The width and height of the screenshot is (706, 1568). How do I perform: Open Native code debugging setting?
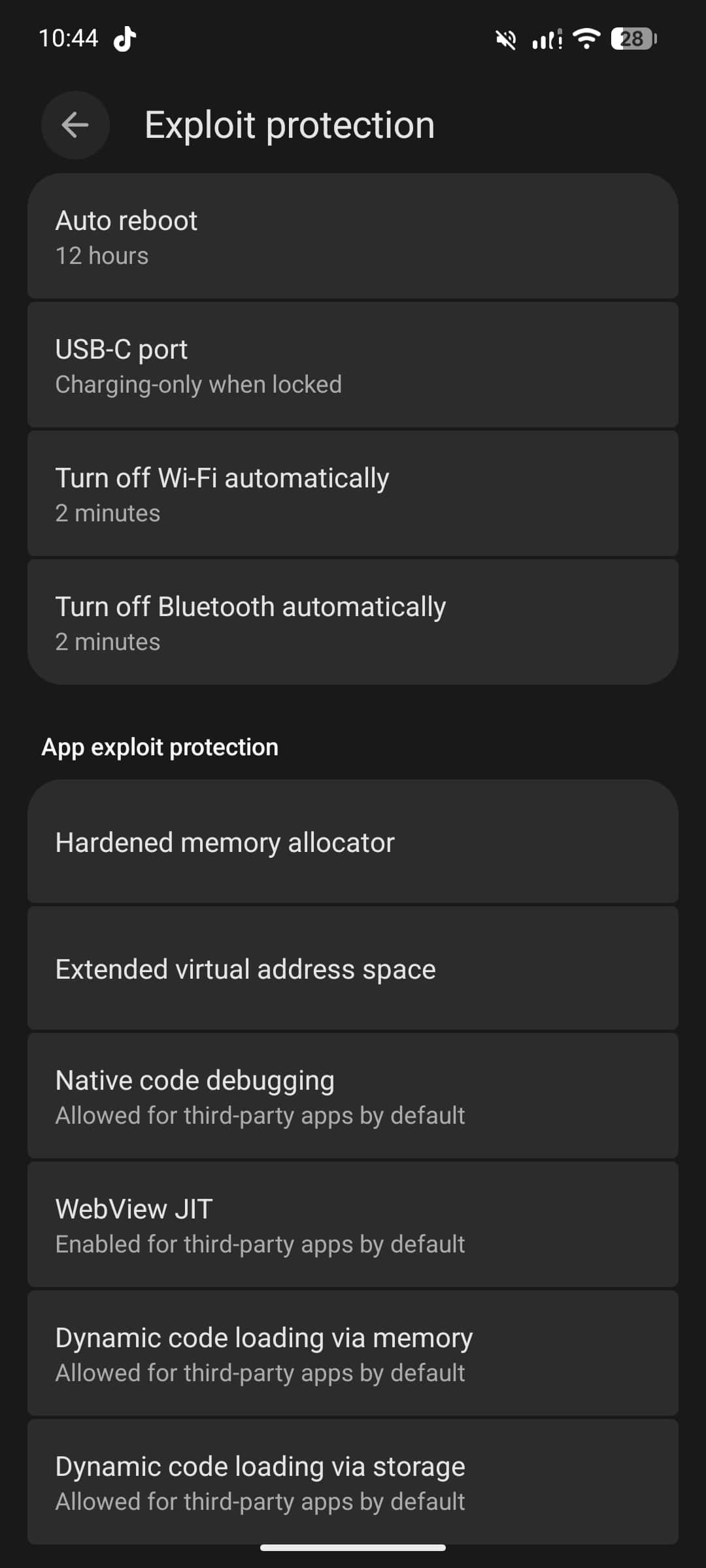353,1096
